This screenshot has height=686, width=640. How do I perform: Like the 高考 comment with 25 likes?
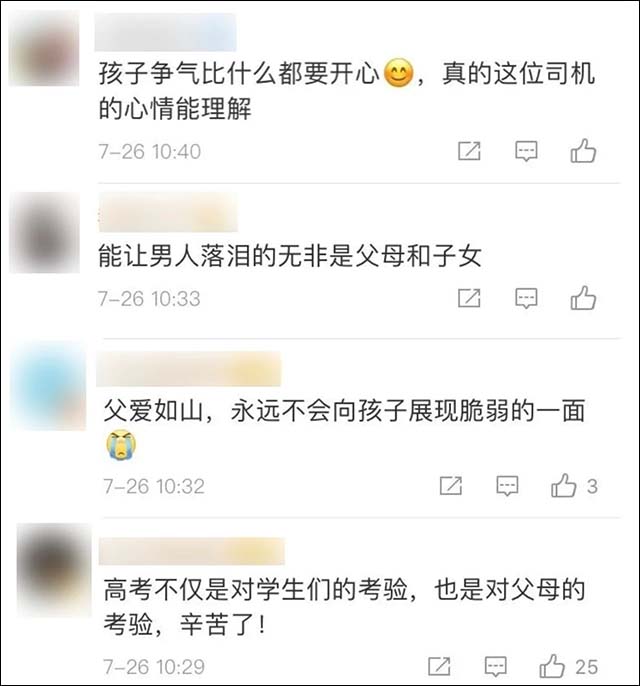coord(553,666)
